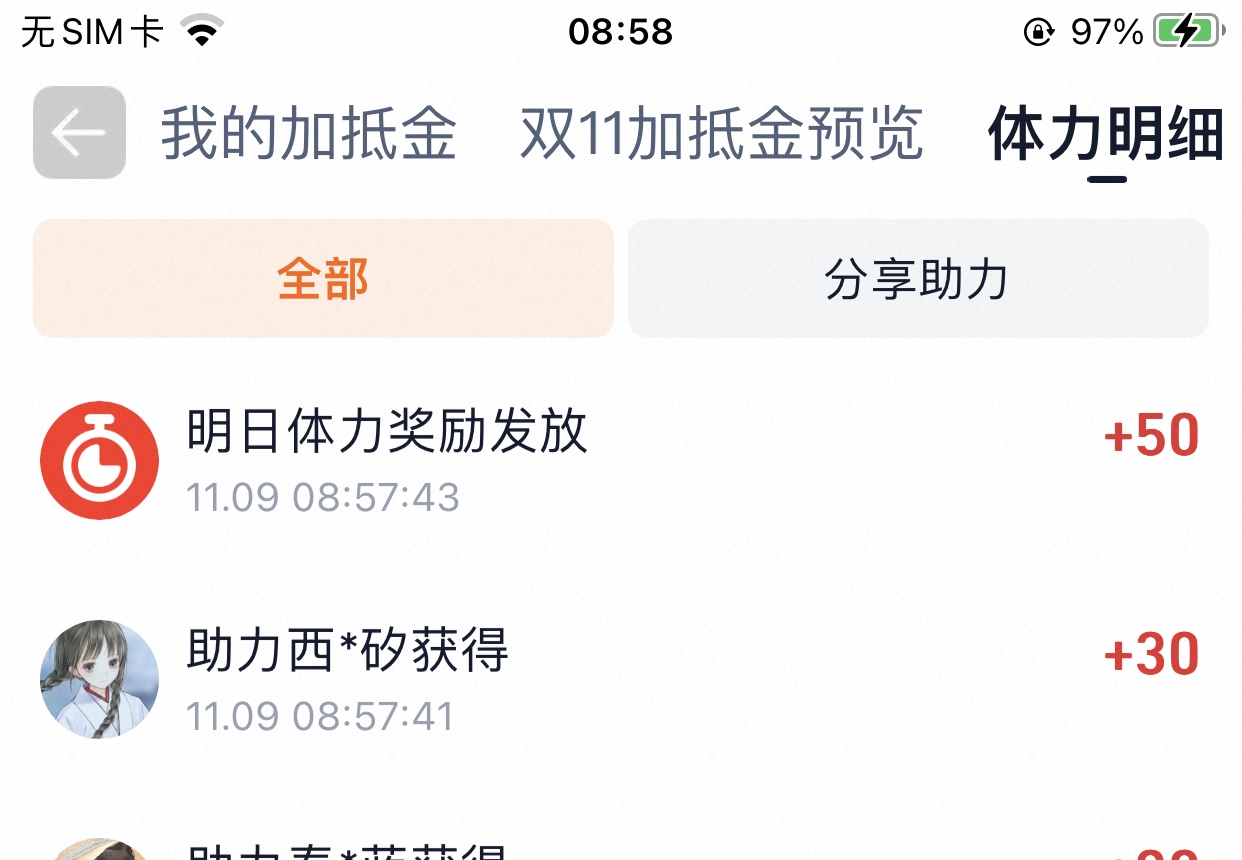Screen dimensions: 1242x860
Task: Go back using the arrow button
Action: pos(79,132)
